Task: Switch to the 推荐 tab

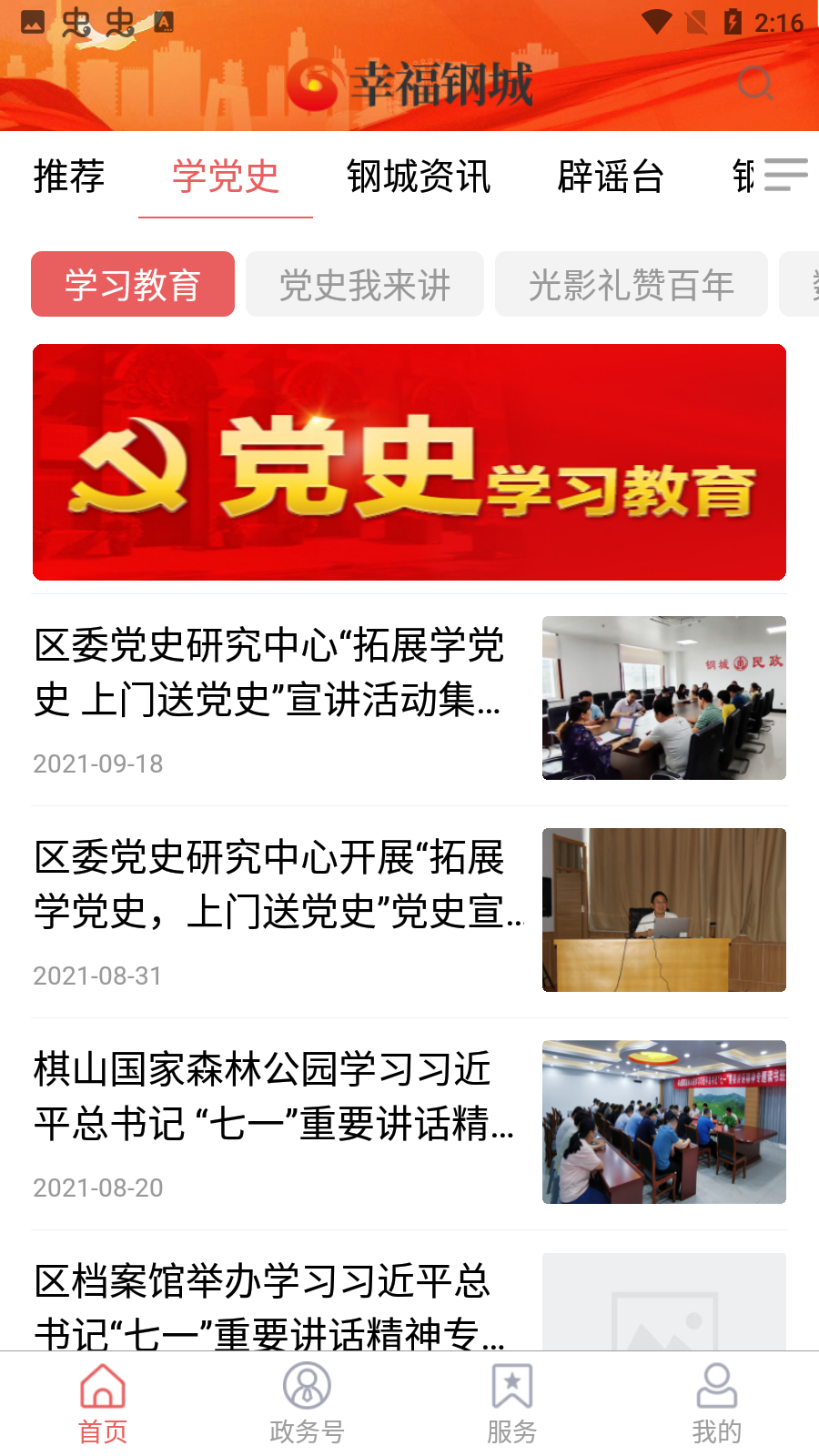Action: coord(69,177)
